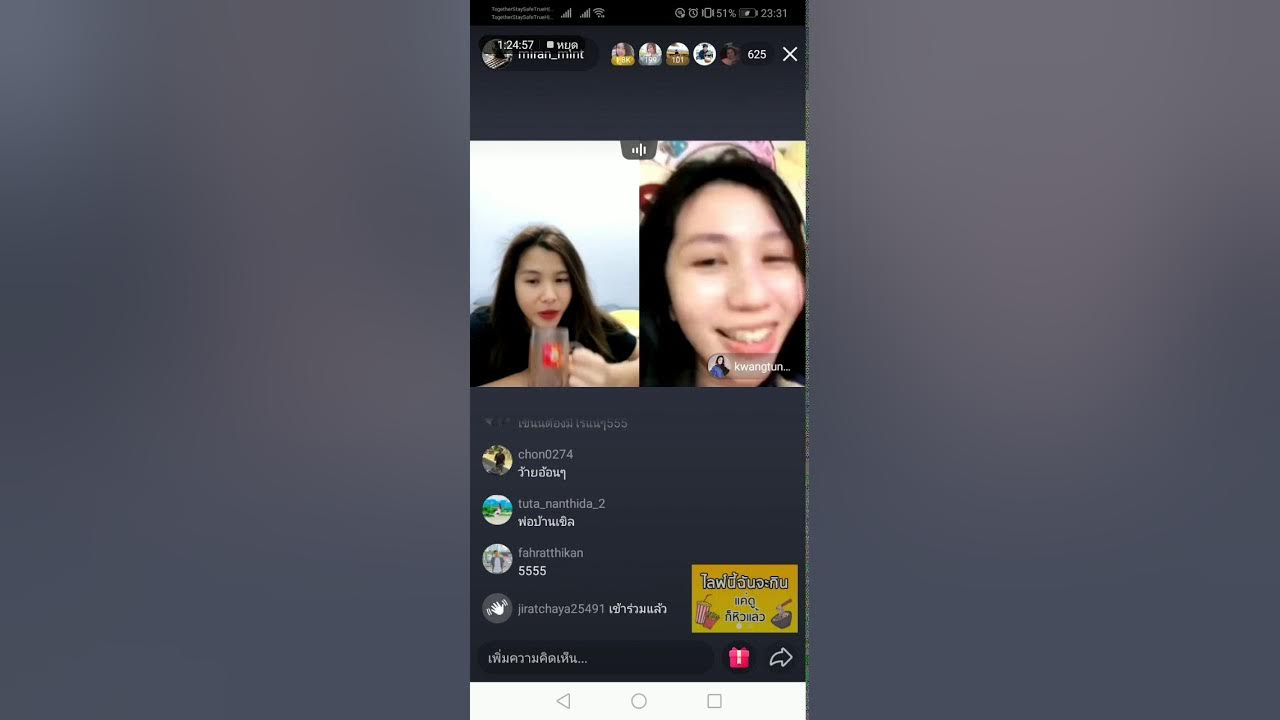Open the recent apps view

(714, 701)
